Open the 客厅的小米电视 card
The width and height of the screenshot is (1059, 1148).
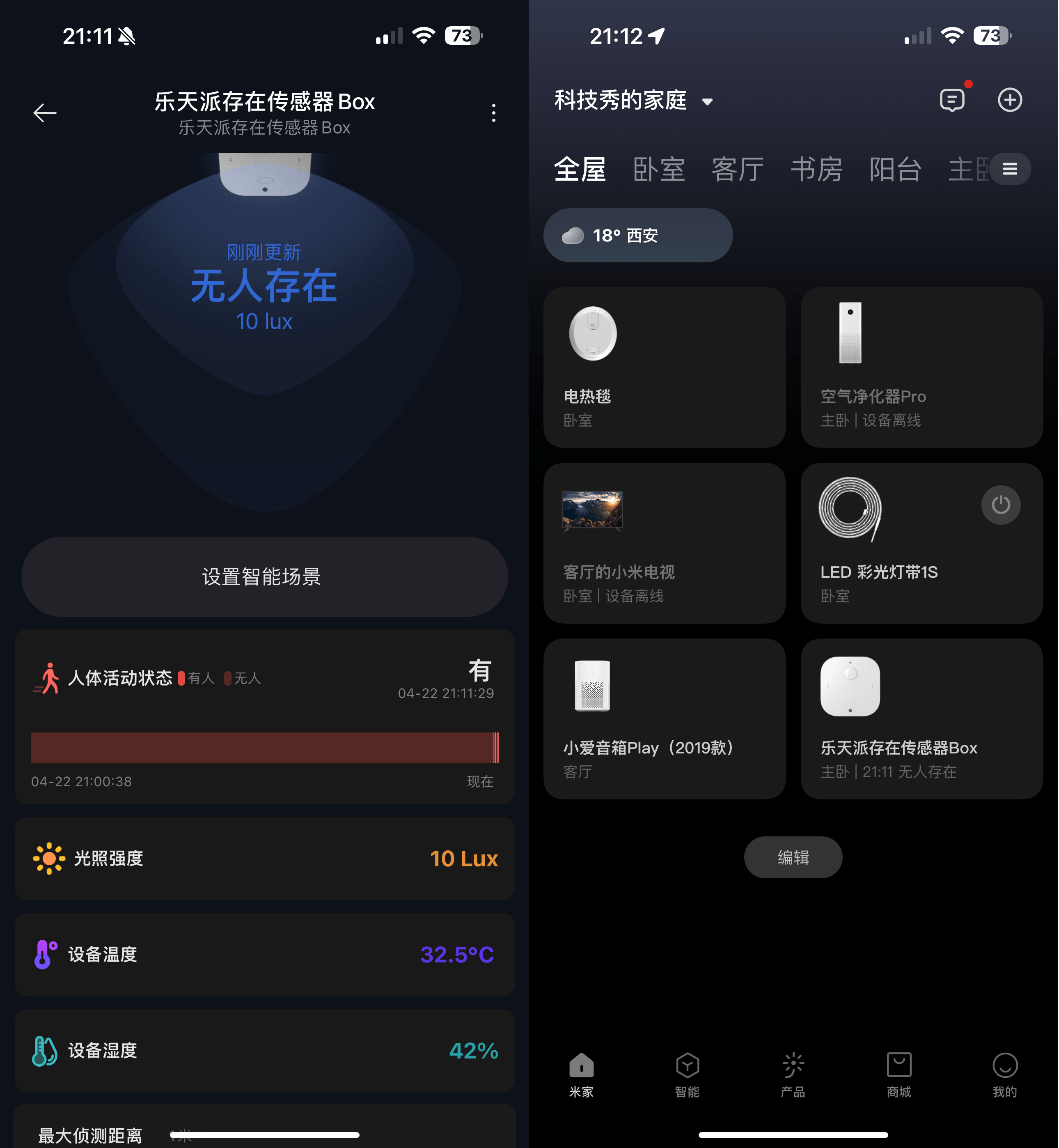pos(664,543)
